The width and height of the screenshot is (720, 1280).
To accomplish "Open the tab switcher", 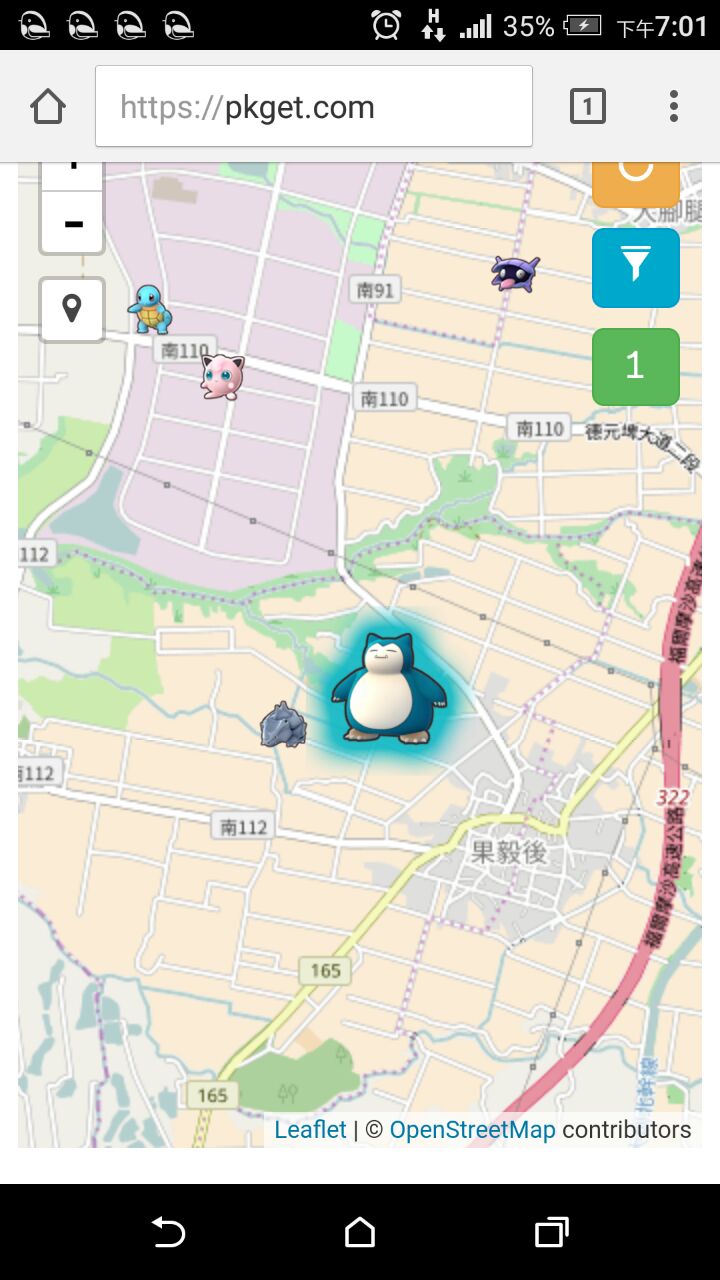I will 587,106.
